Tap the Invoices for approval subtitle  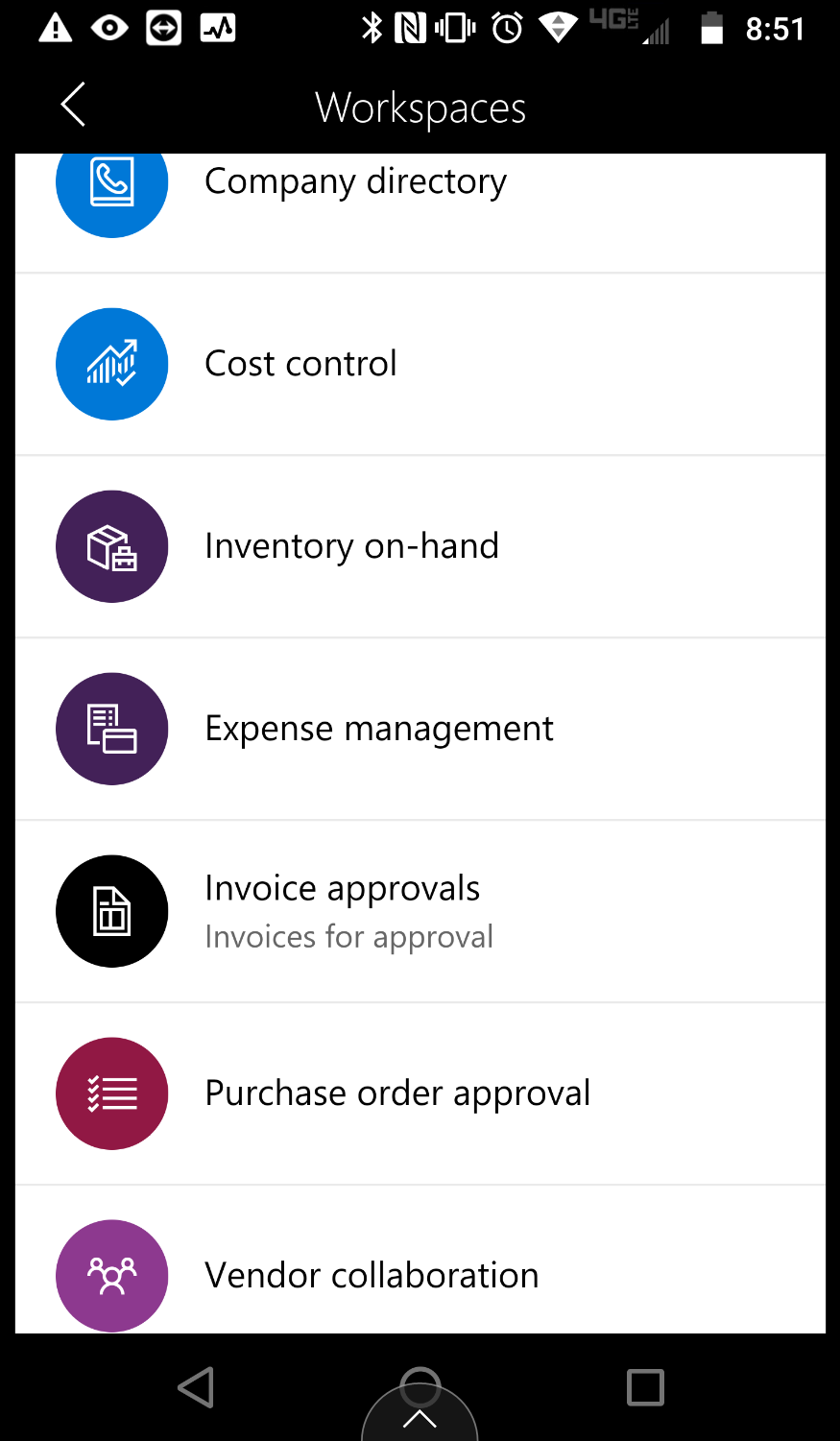(x=348, y=936)
